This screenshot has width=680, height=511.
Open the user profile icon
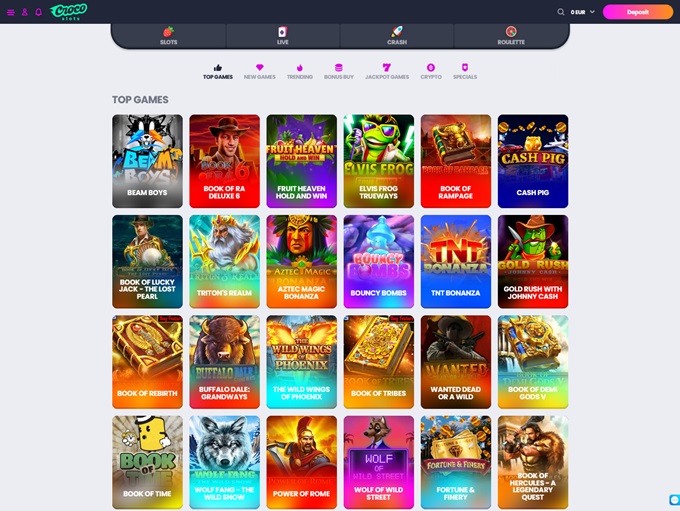[25, 12]
